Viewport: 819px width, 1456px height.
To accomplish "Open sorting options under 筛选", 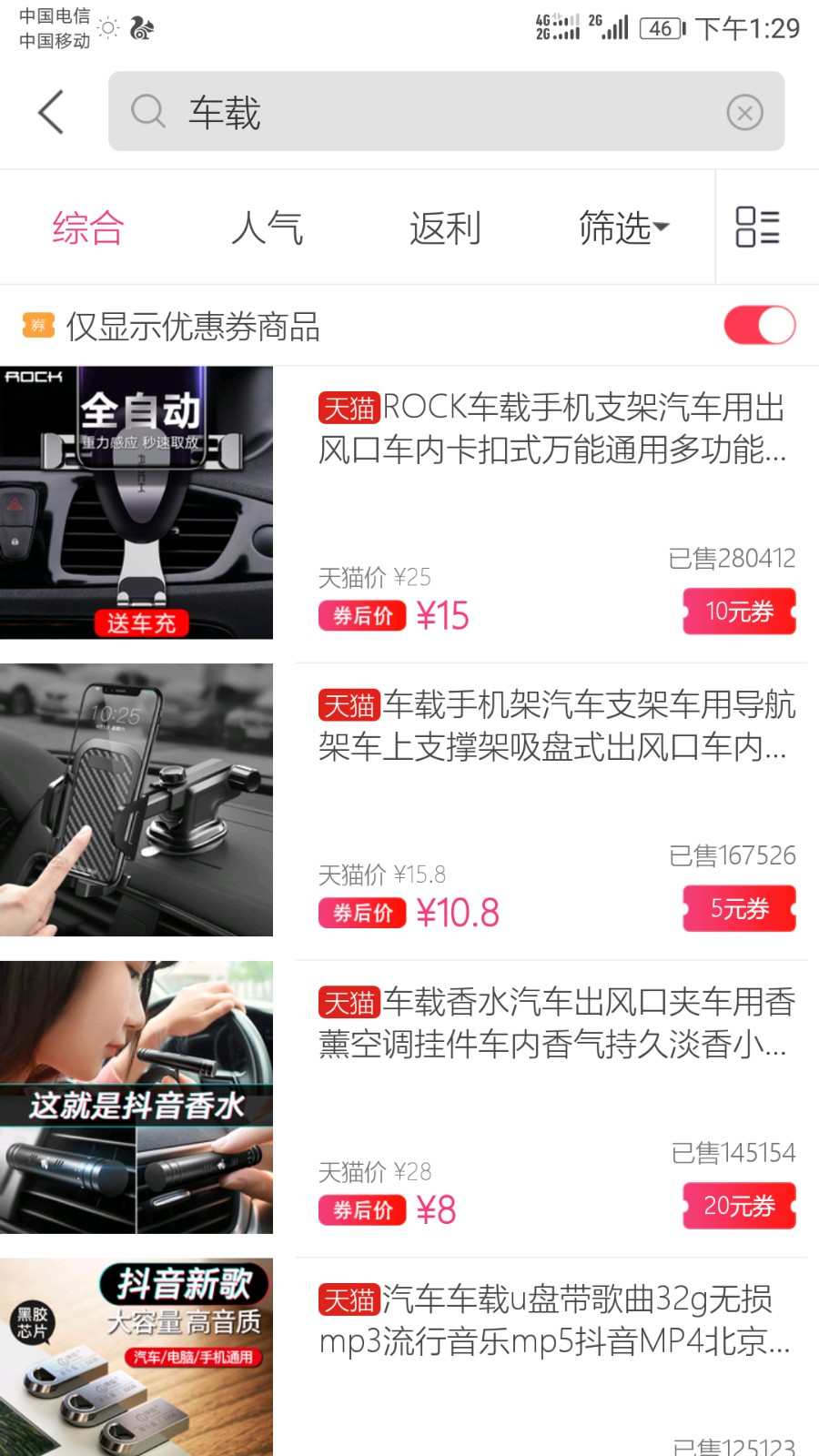I will pyautogui.click(x=624, y=227).
